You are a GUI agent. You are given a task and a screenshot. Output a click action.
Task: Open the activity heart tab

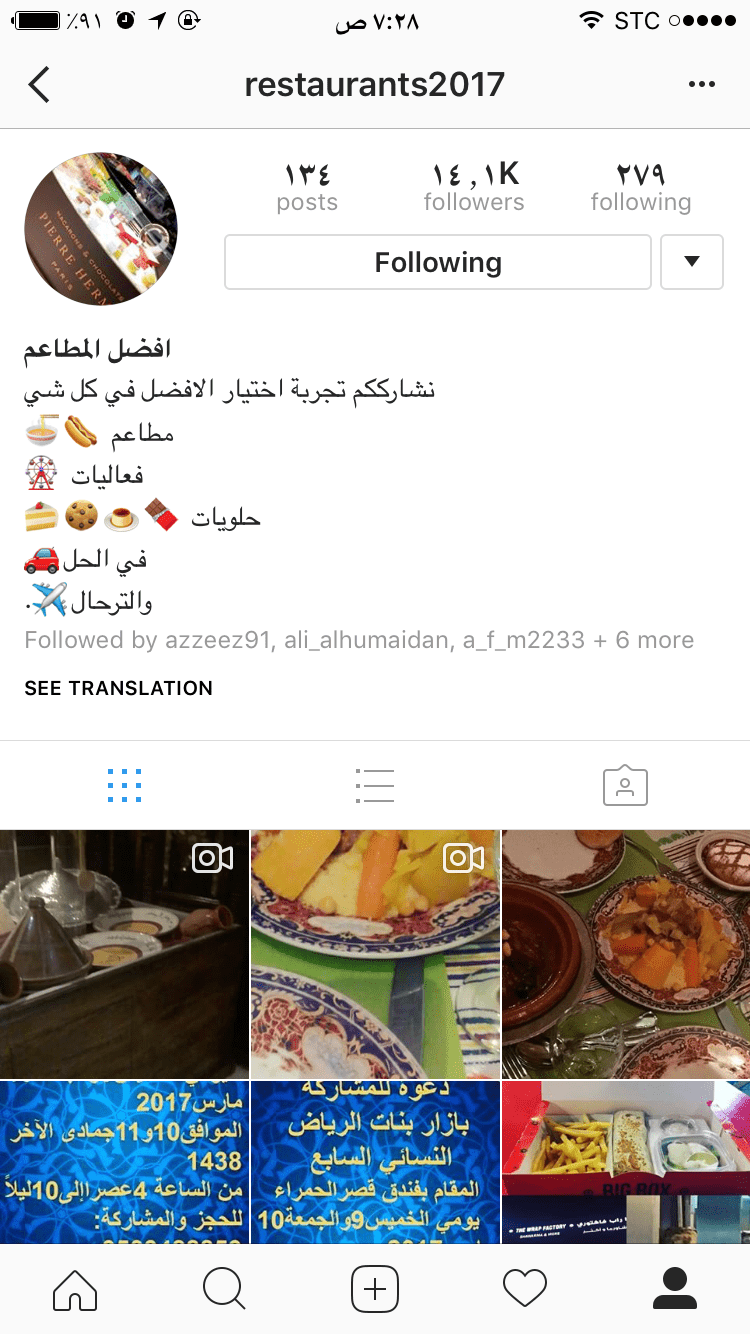tap(525, 1289)
